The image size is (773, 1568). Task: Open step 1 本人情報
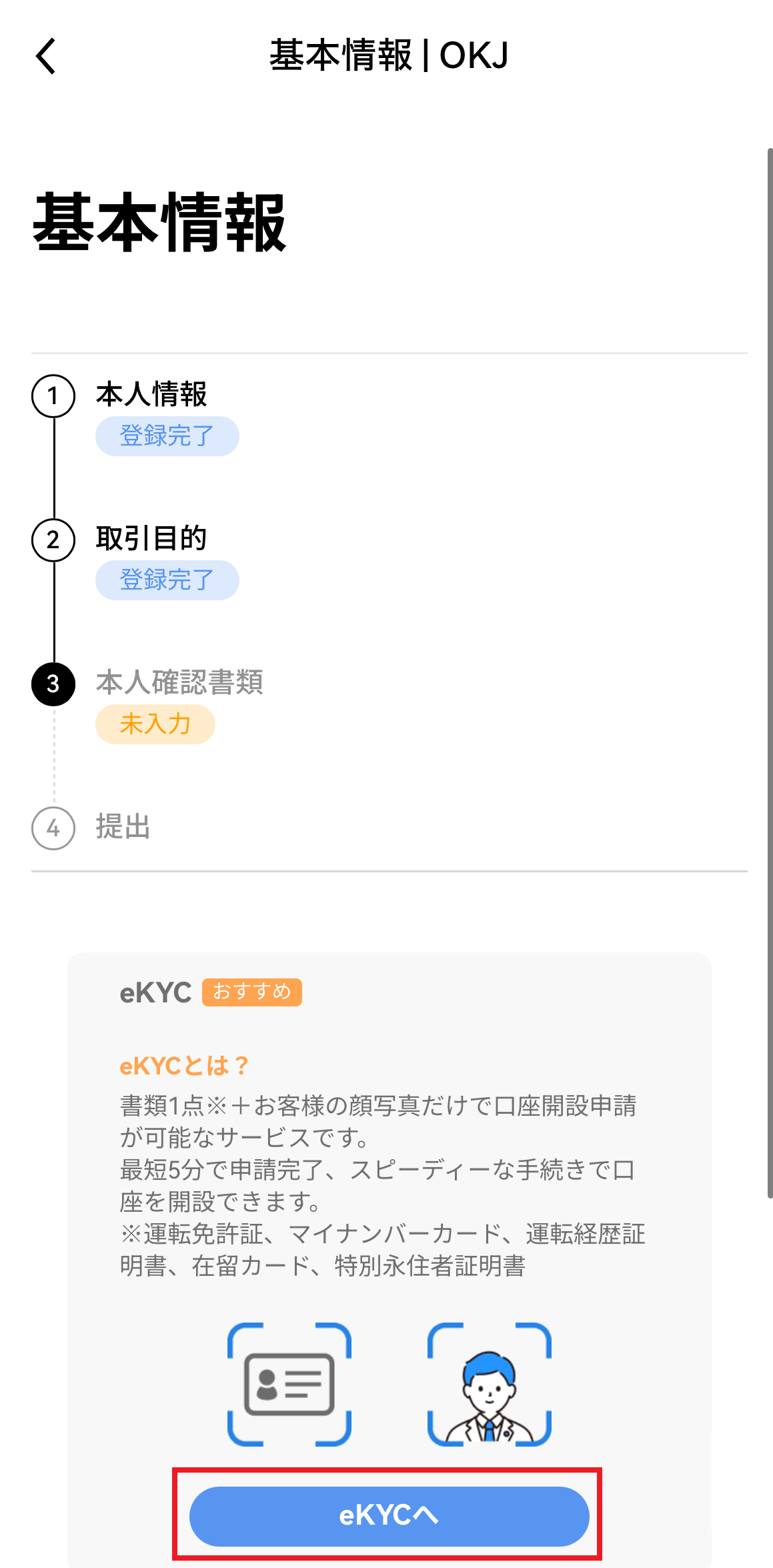[151, 394]
